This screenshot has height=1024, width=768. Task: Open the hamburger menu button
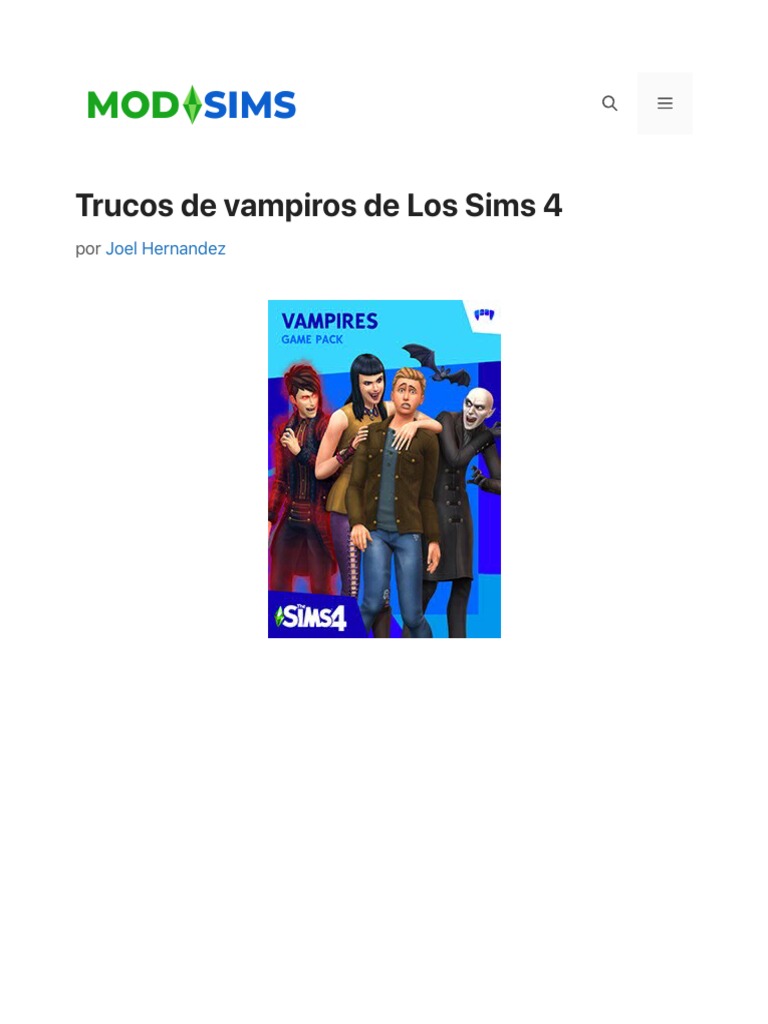tap(665, 103)
